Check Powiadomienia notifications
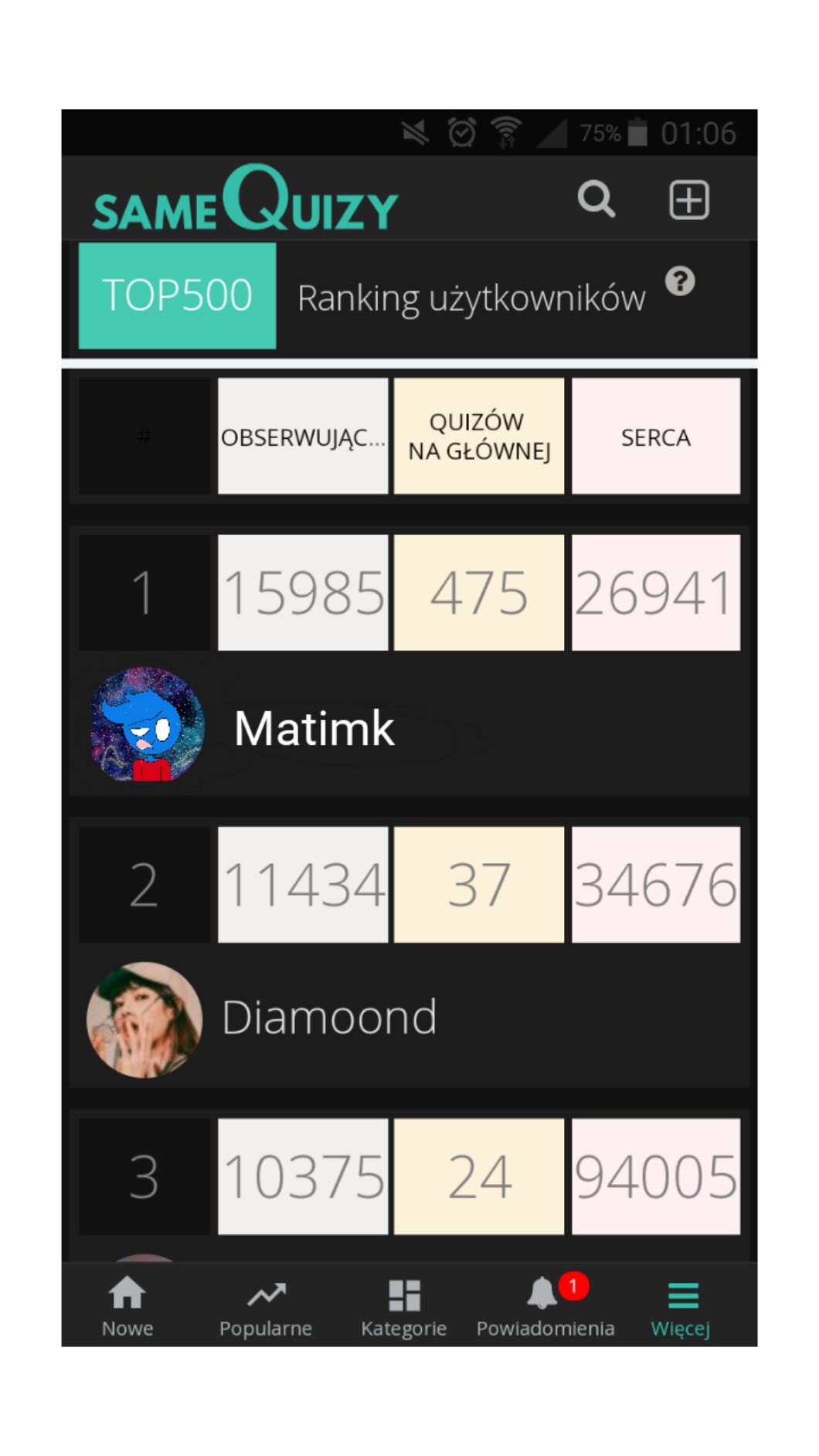819x1456 pixels. [x=545, y=1306]
